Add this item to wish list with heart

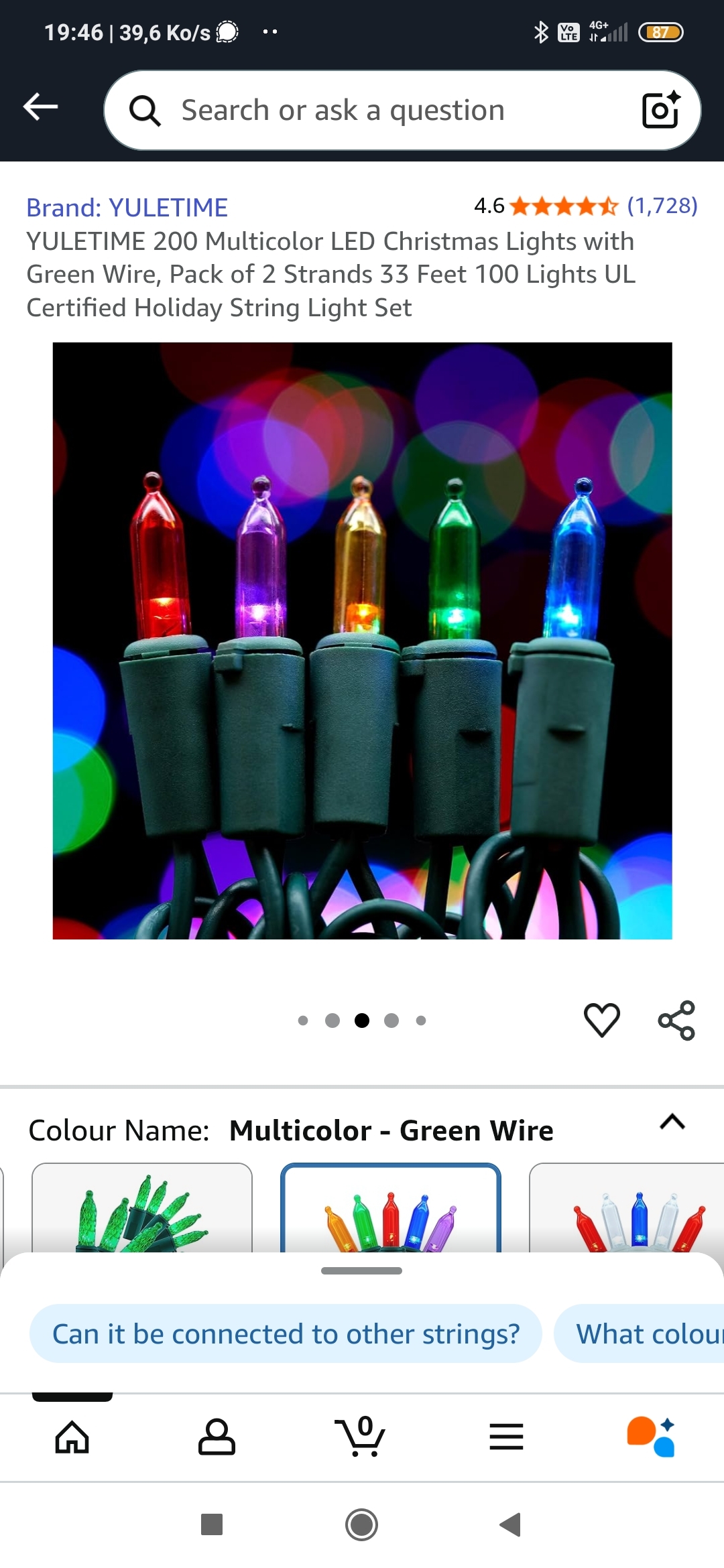(602, 1020)
